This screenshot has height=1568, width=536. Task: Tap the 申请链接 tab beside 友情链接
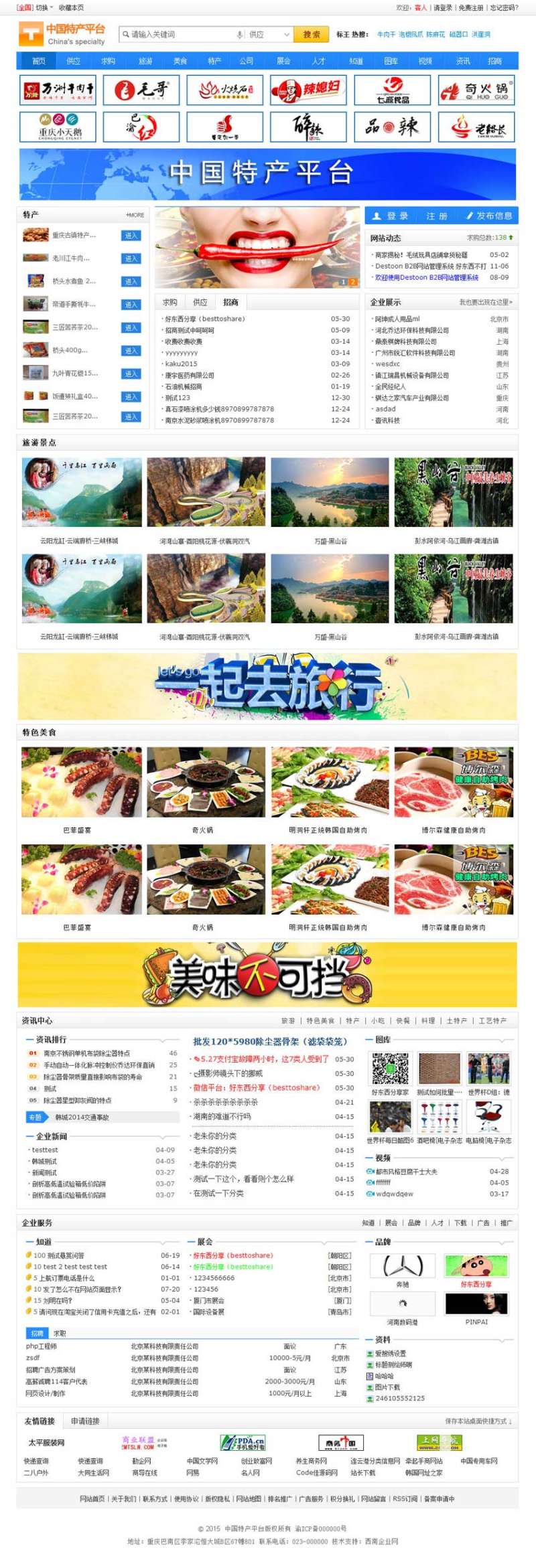coord(85,1421)
